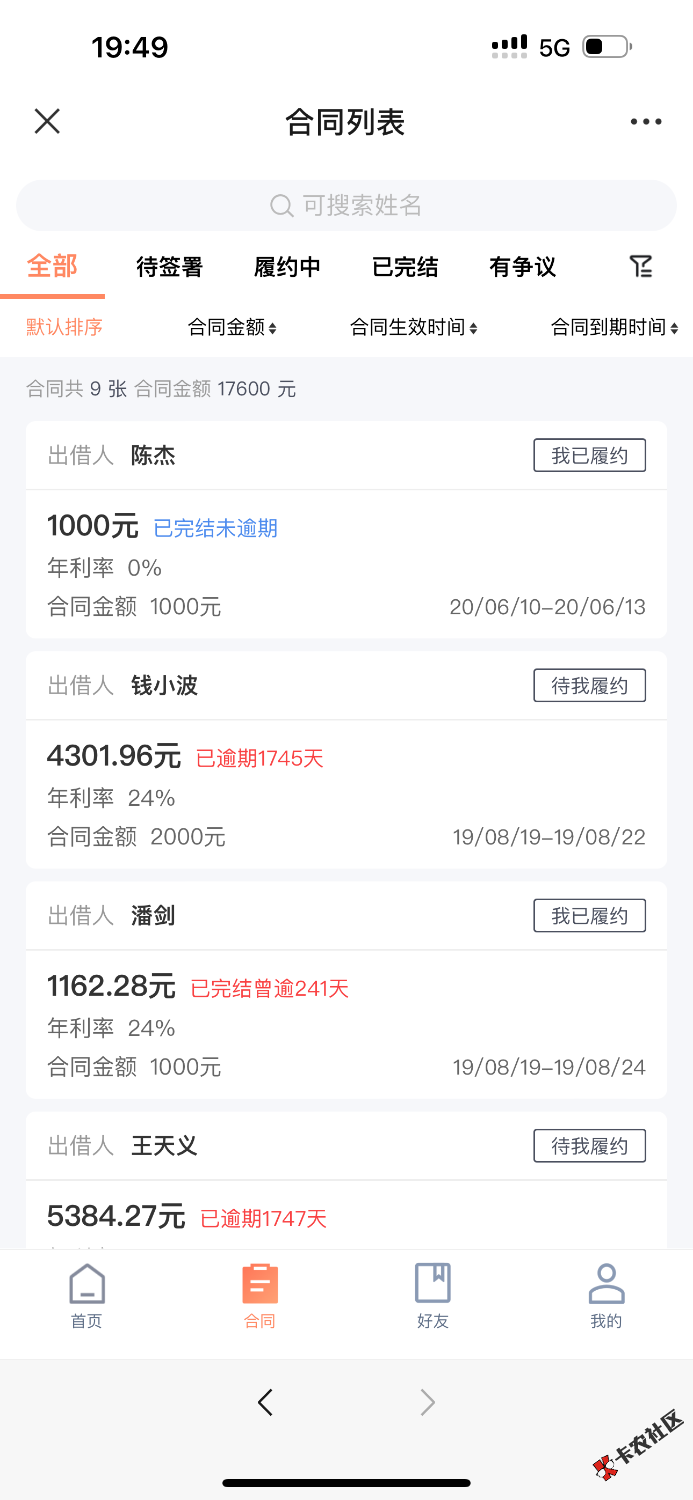Open the three-dot overflow menu

point(646,122)
